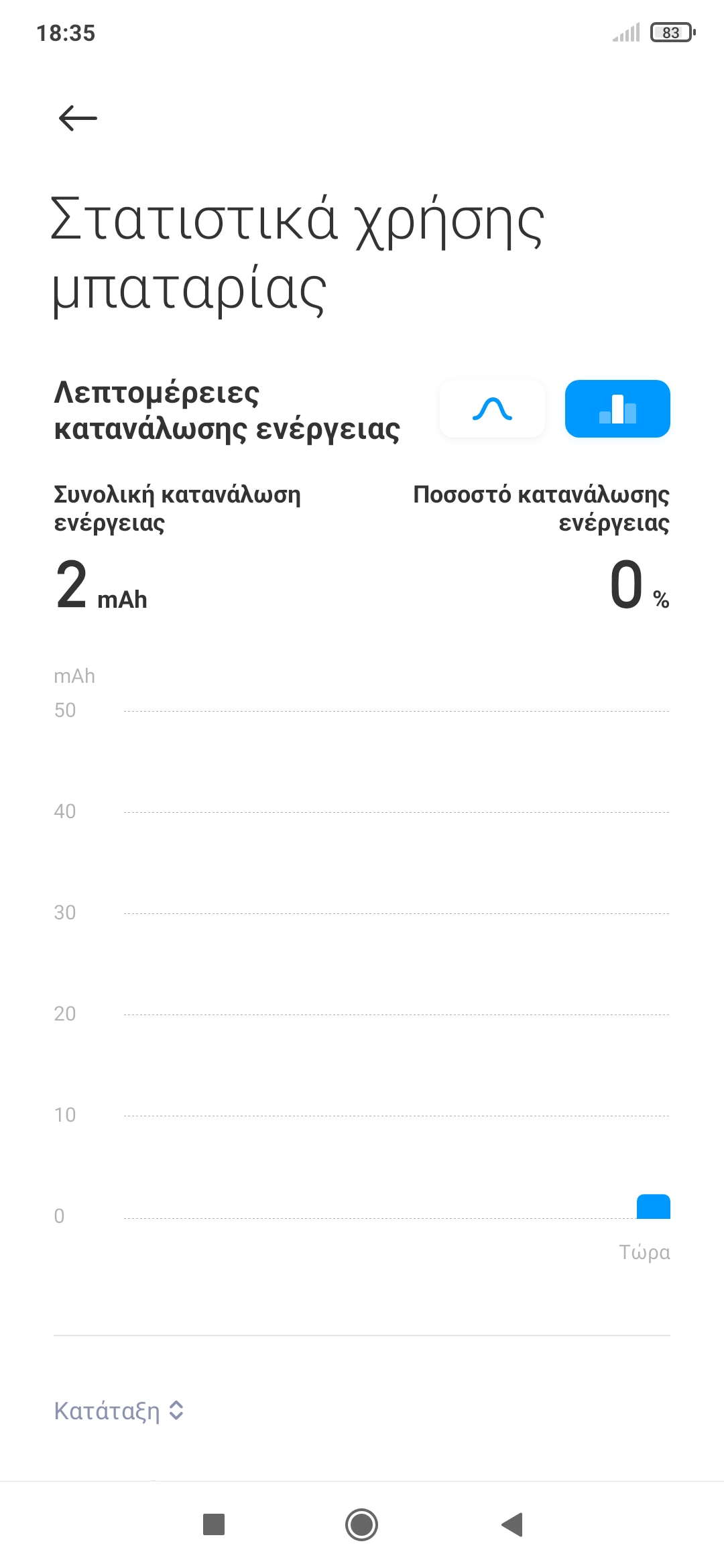
Task: Tap the system back triangle
Action: pyautogui.click(x=512, y=1524)
